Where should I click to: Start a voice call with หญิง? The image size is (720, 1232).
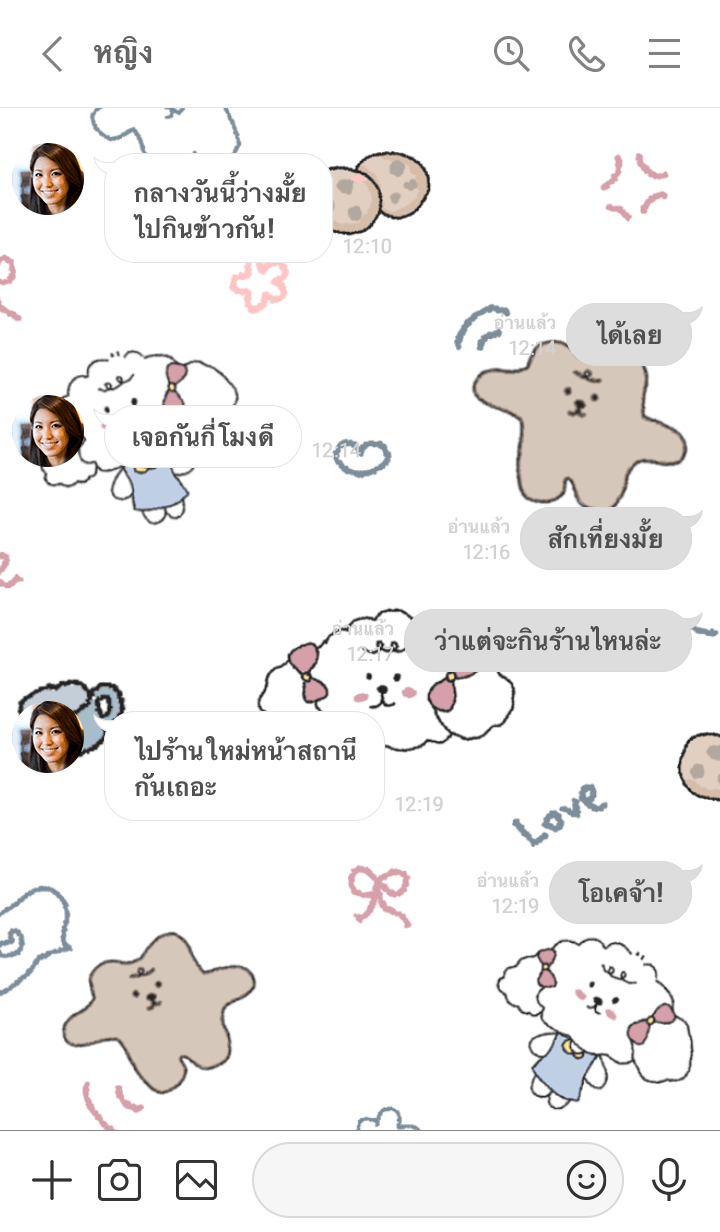(x=587, y=54)
